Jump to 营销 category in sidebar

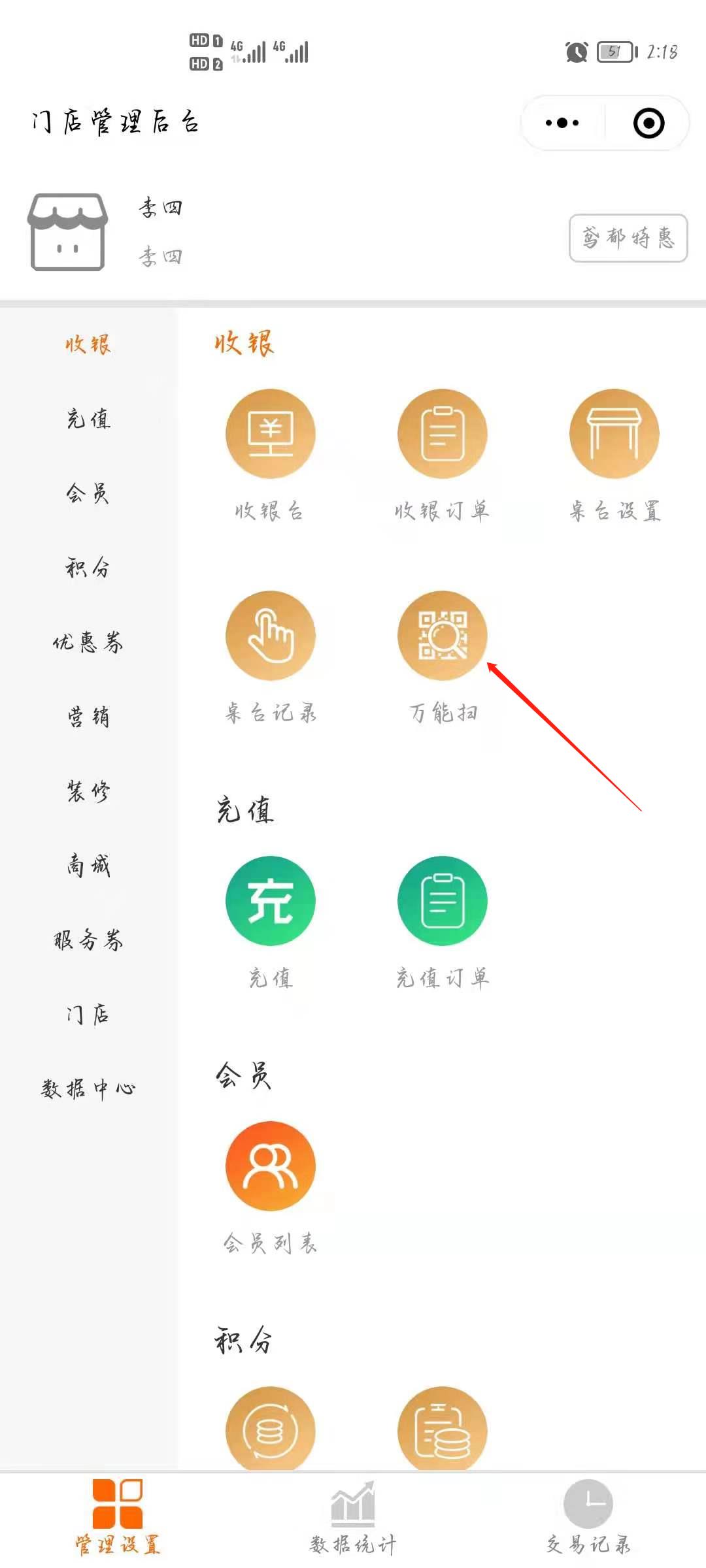[88, 717]
